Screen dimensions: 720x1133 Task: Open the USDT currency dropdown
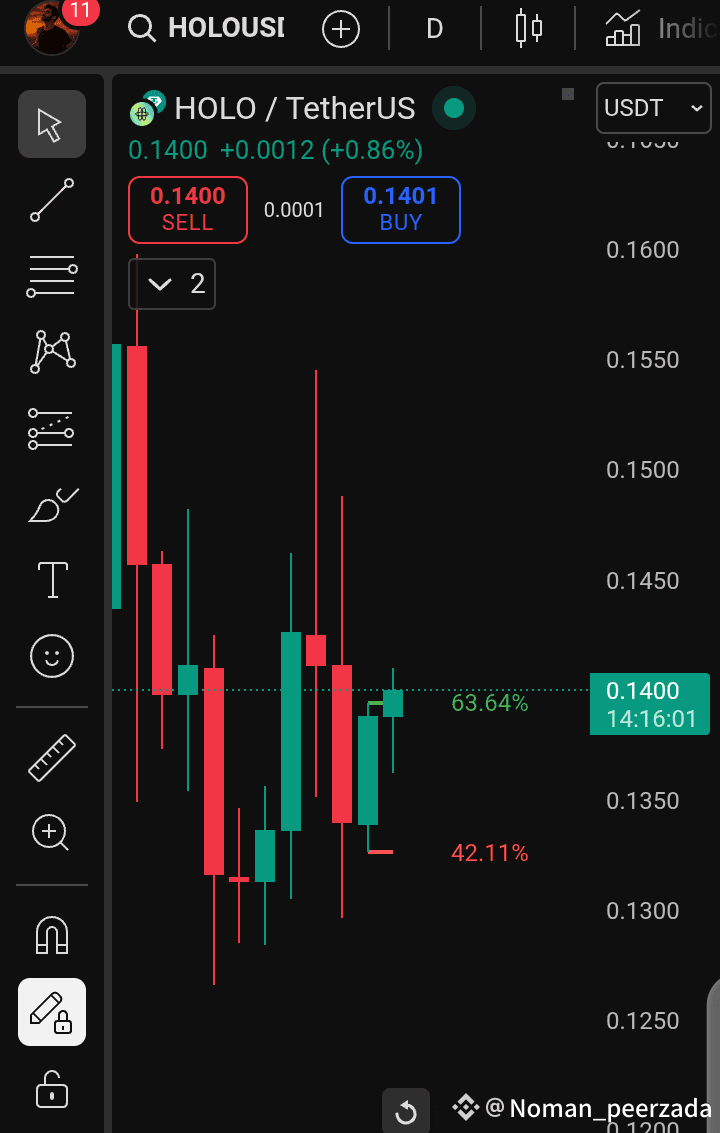tap(653, 108)
